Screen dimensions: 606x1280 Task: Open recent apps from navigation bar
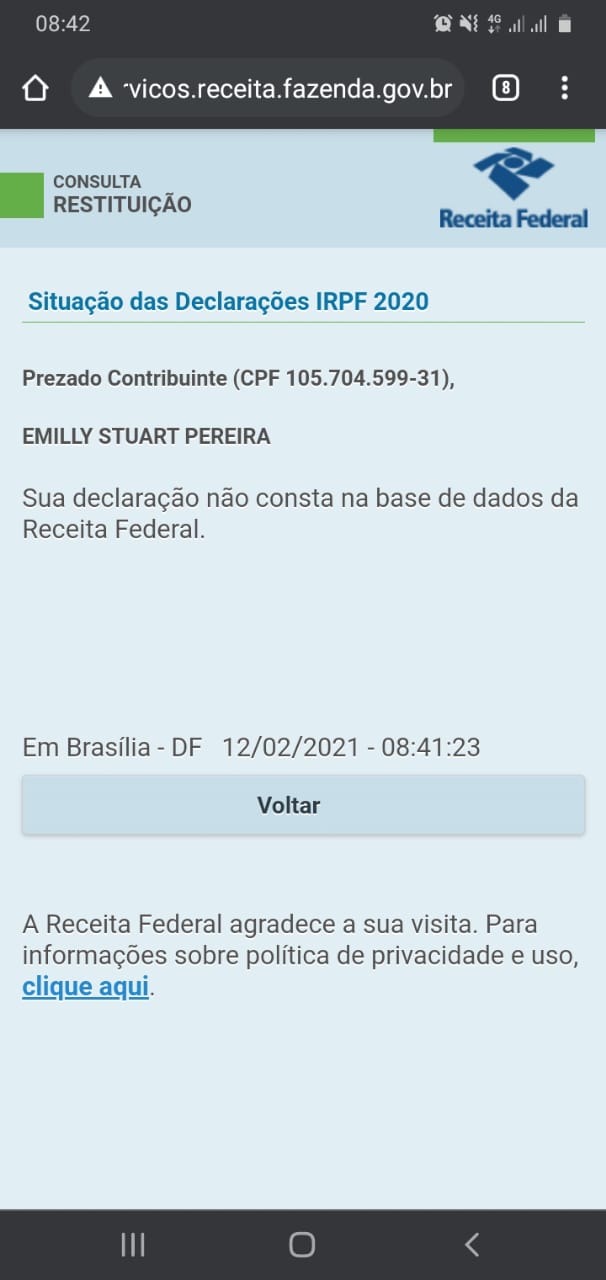point(133,1244)
